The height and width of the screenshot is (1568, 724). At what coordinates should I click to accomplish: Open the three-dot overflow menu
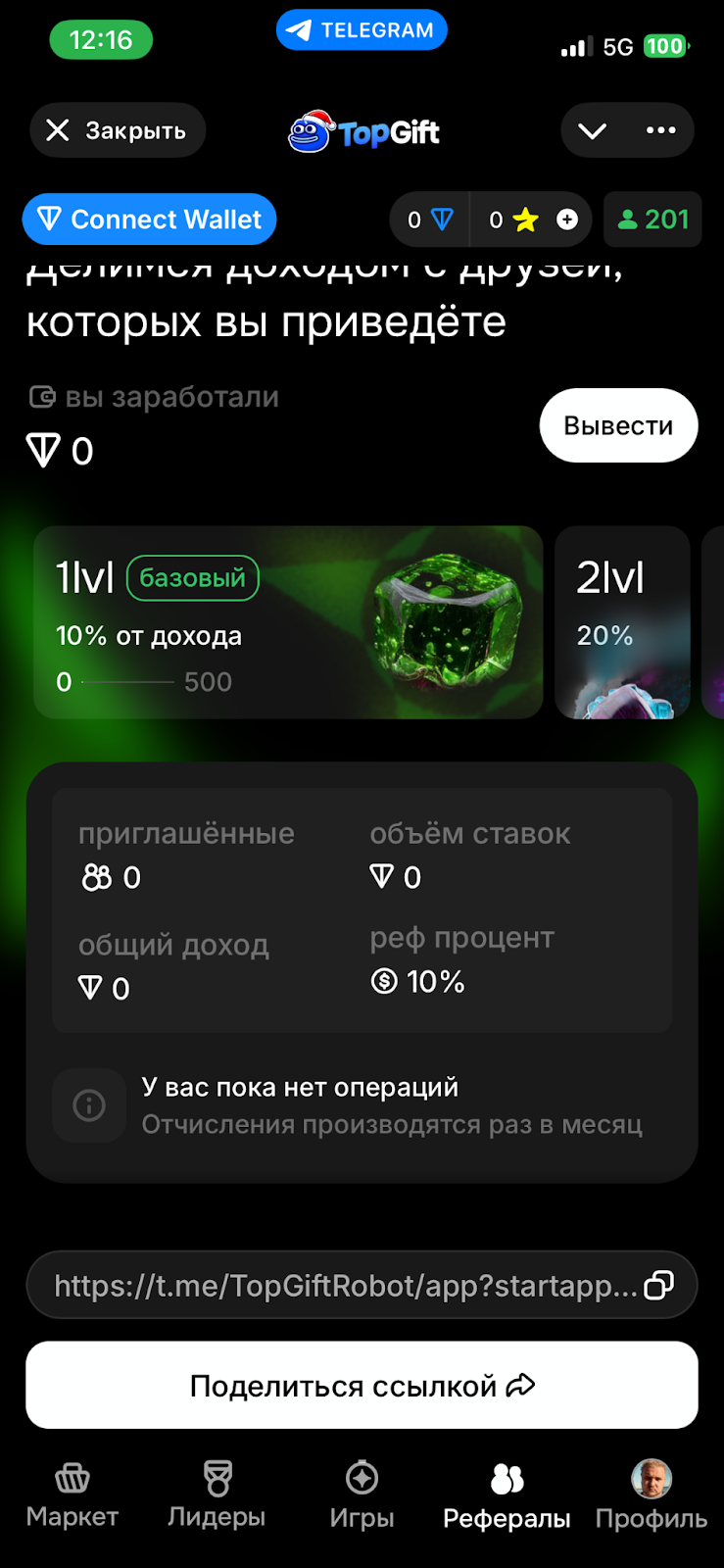(x=661, y=130)
